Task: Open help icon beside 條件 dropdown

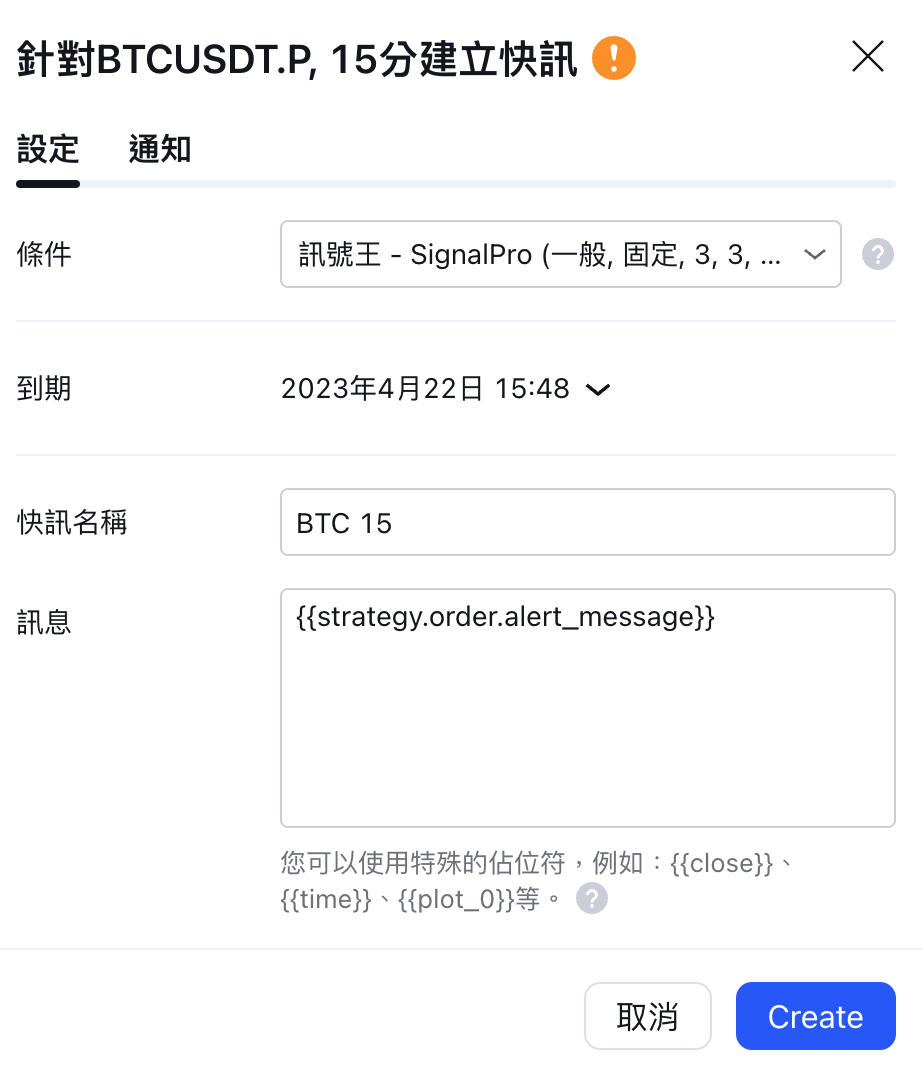Action: (x=877, y=255)
